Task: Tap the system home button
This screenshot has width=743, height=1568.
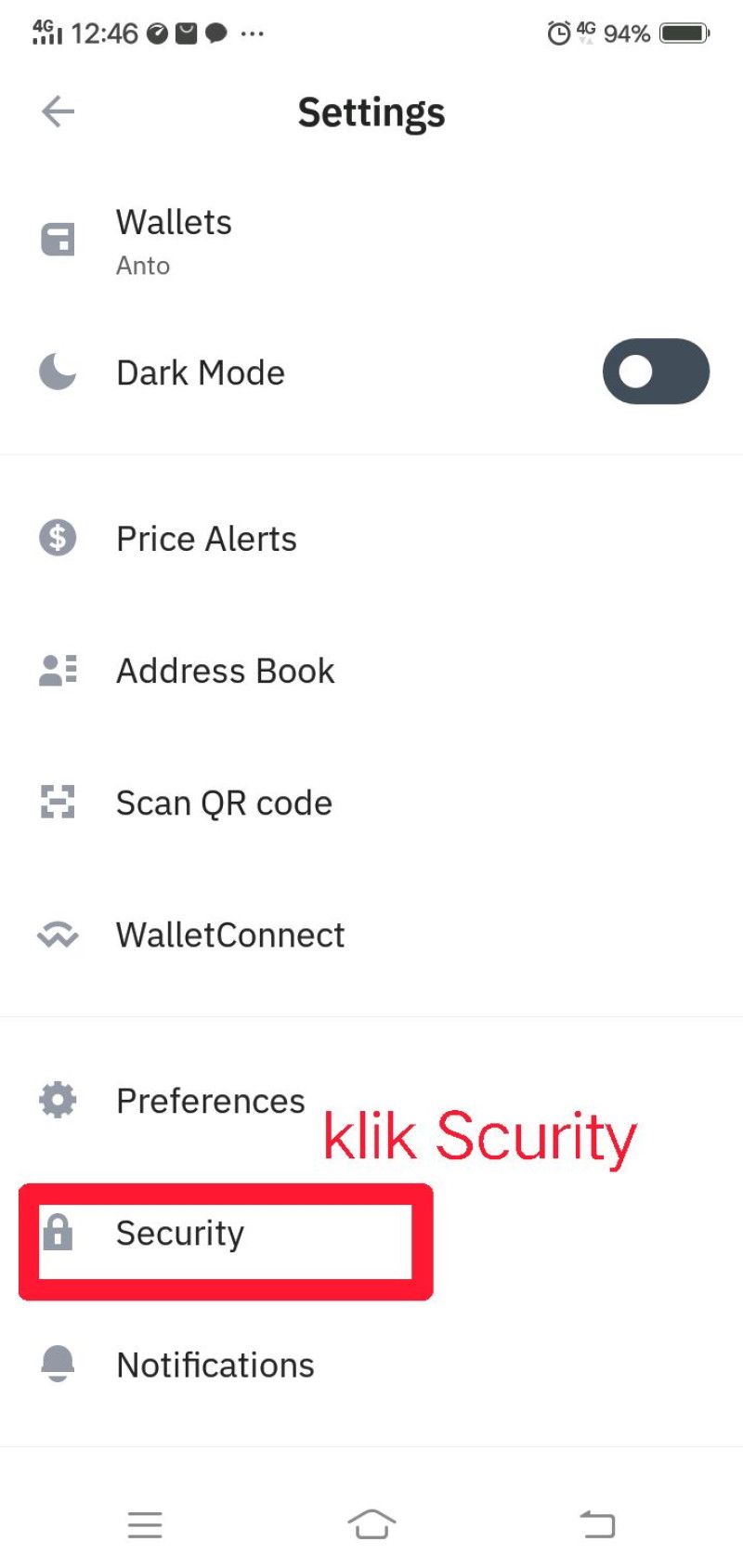Action: coord(371,1524)
